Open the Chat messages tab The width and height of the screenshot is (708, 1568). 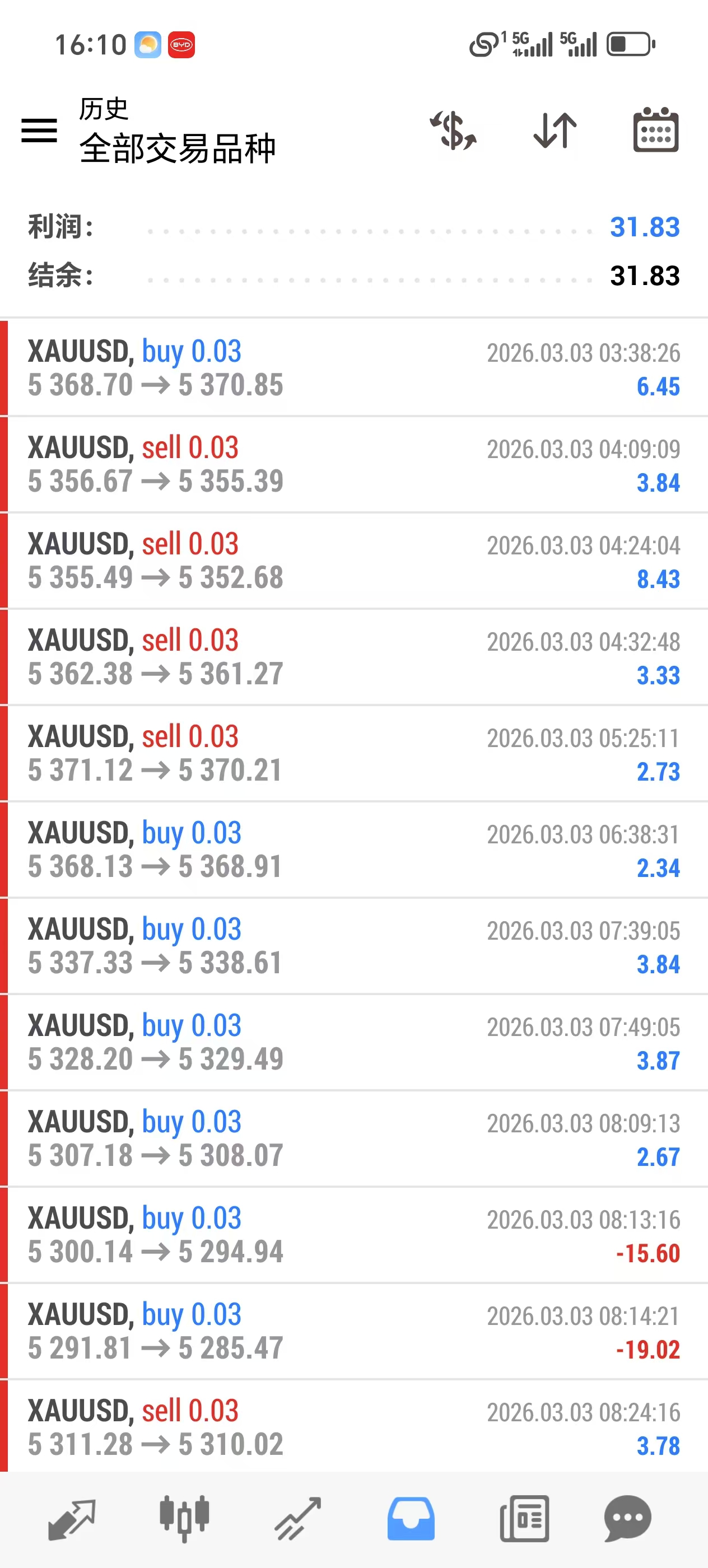click(628, 1519)
